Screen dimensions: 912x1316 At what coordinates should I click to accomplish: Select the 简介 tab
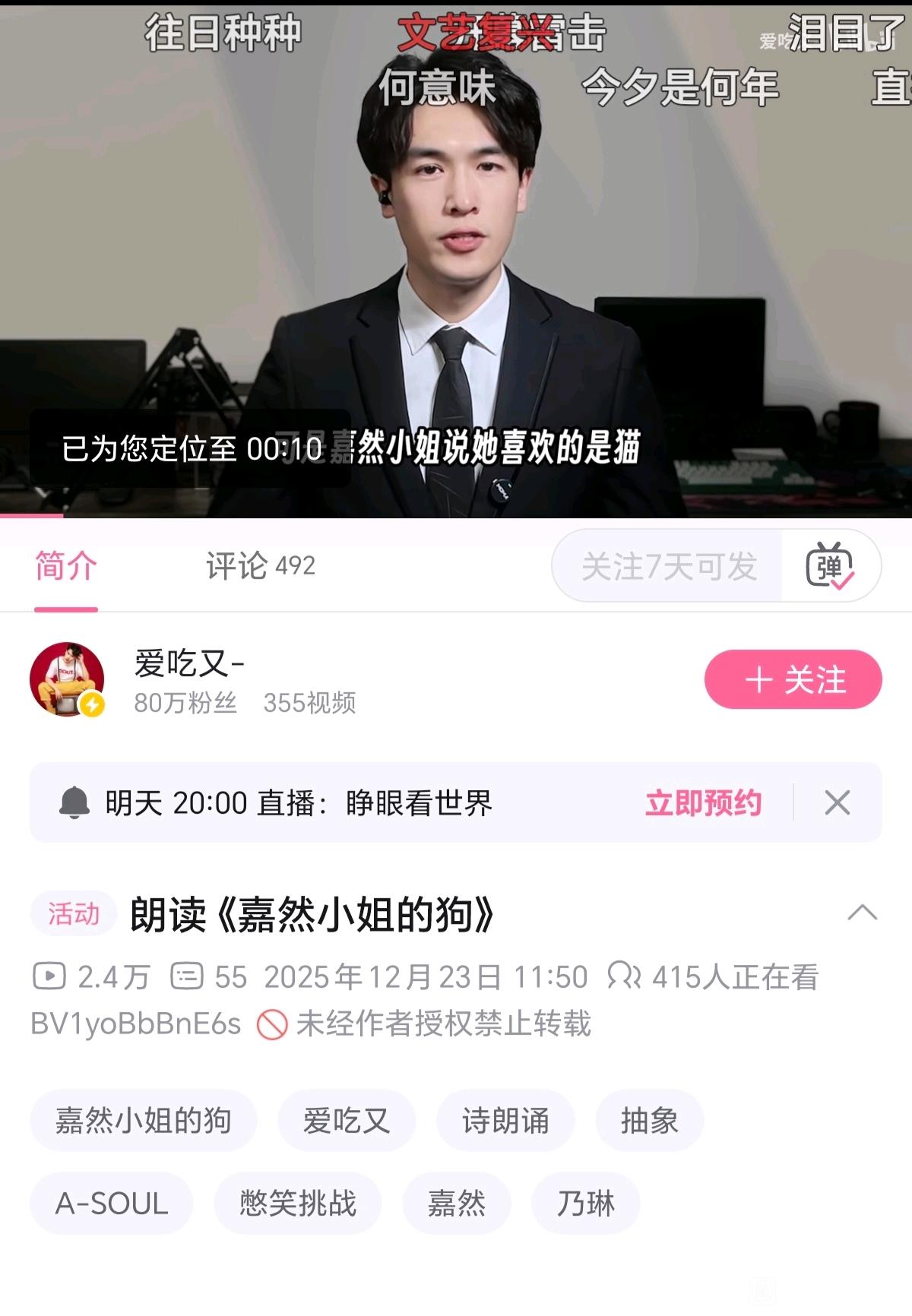[66, 566]
